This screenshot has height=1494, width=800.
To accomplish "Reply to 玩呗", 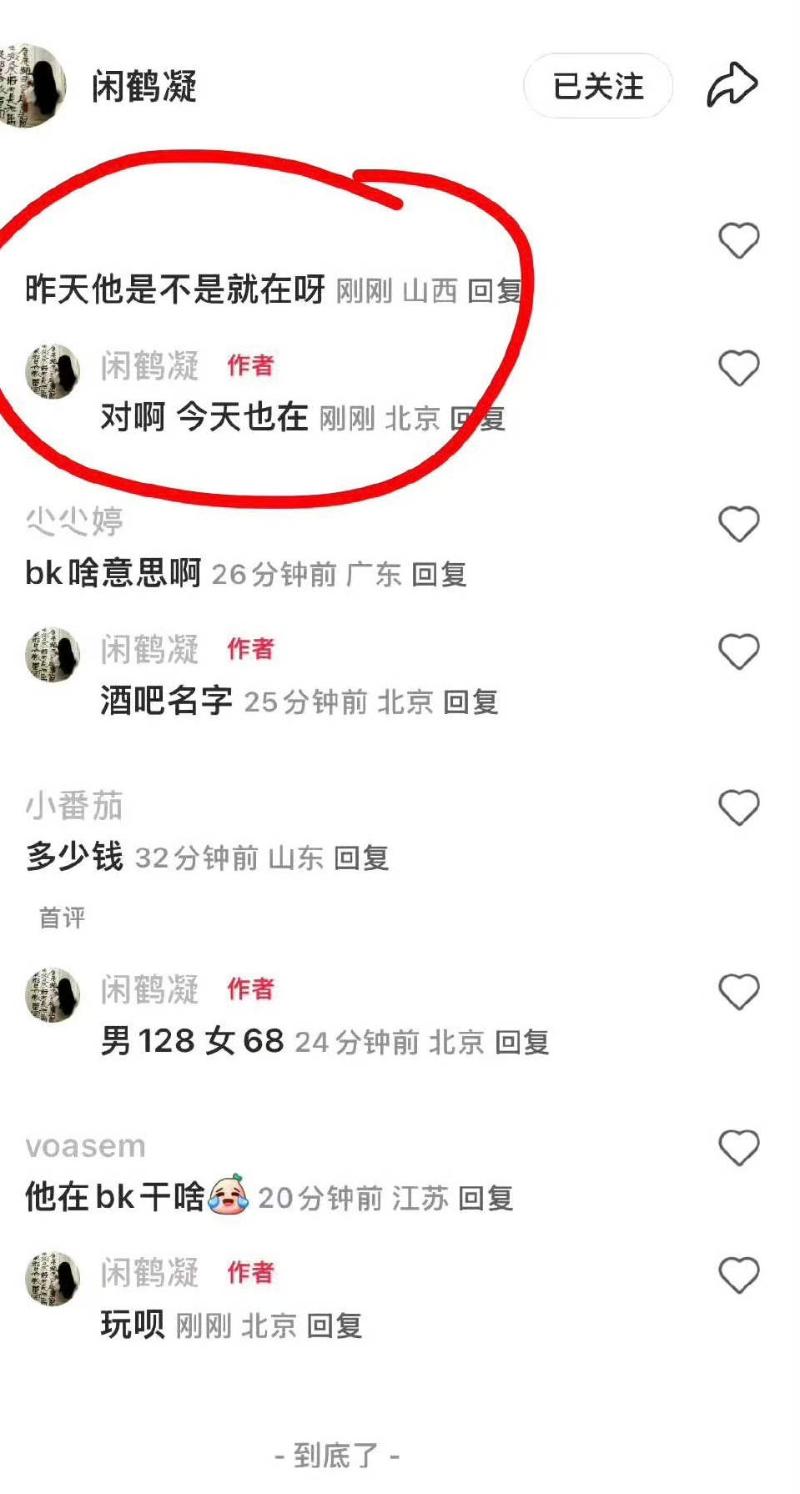I will (334, 1326).
